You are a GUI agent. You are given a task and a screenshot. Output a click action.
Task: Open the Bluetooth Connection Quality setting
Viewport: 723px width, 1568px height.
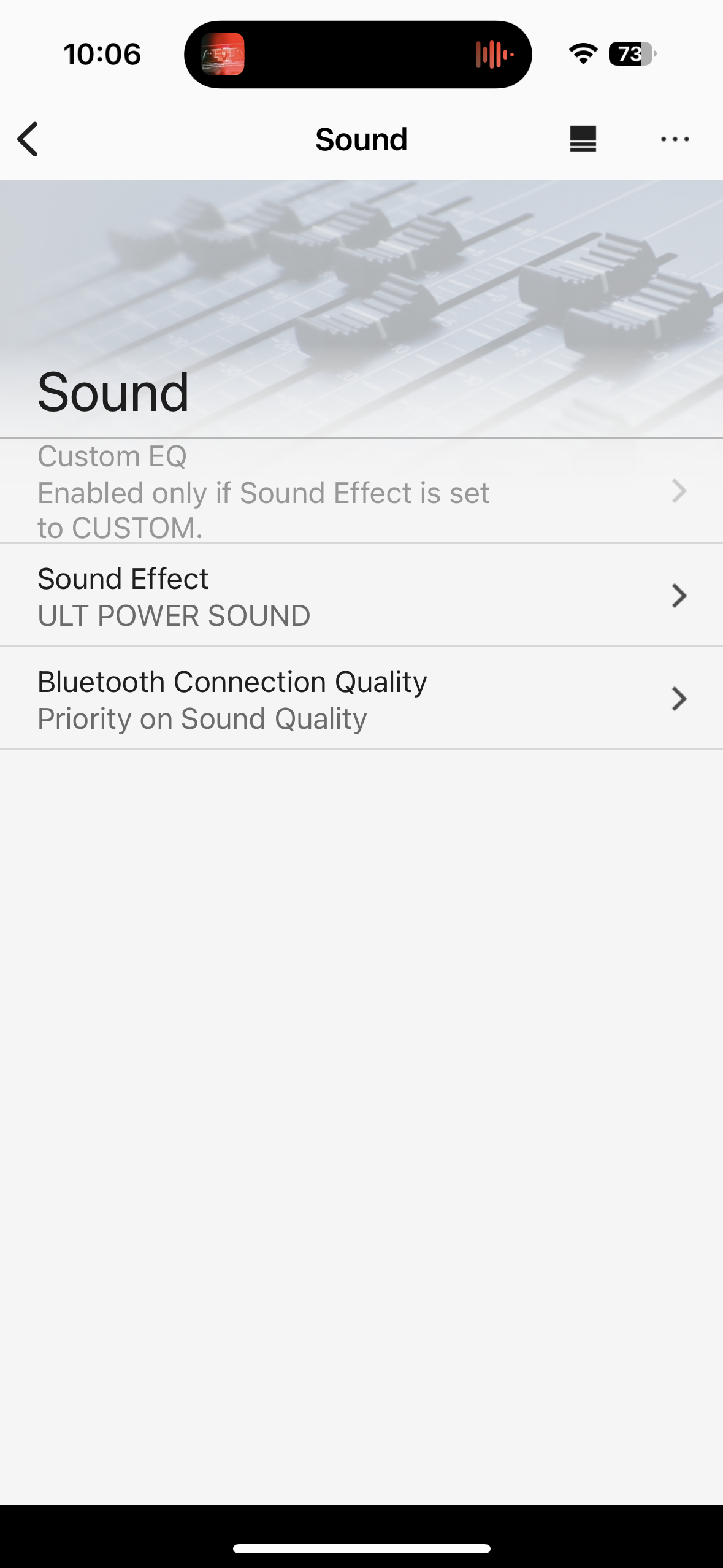tap(361, 699)
